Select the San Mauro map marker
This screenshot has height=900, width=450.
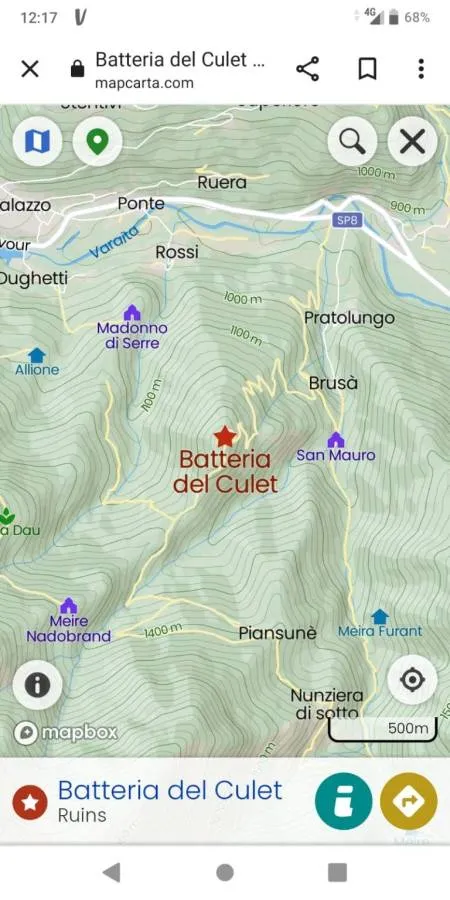pyautogui.click(x=336, y=440)
